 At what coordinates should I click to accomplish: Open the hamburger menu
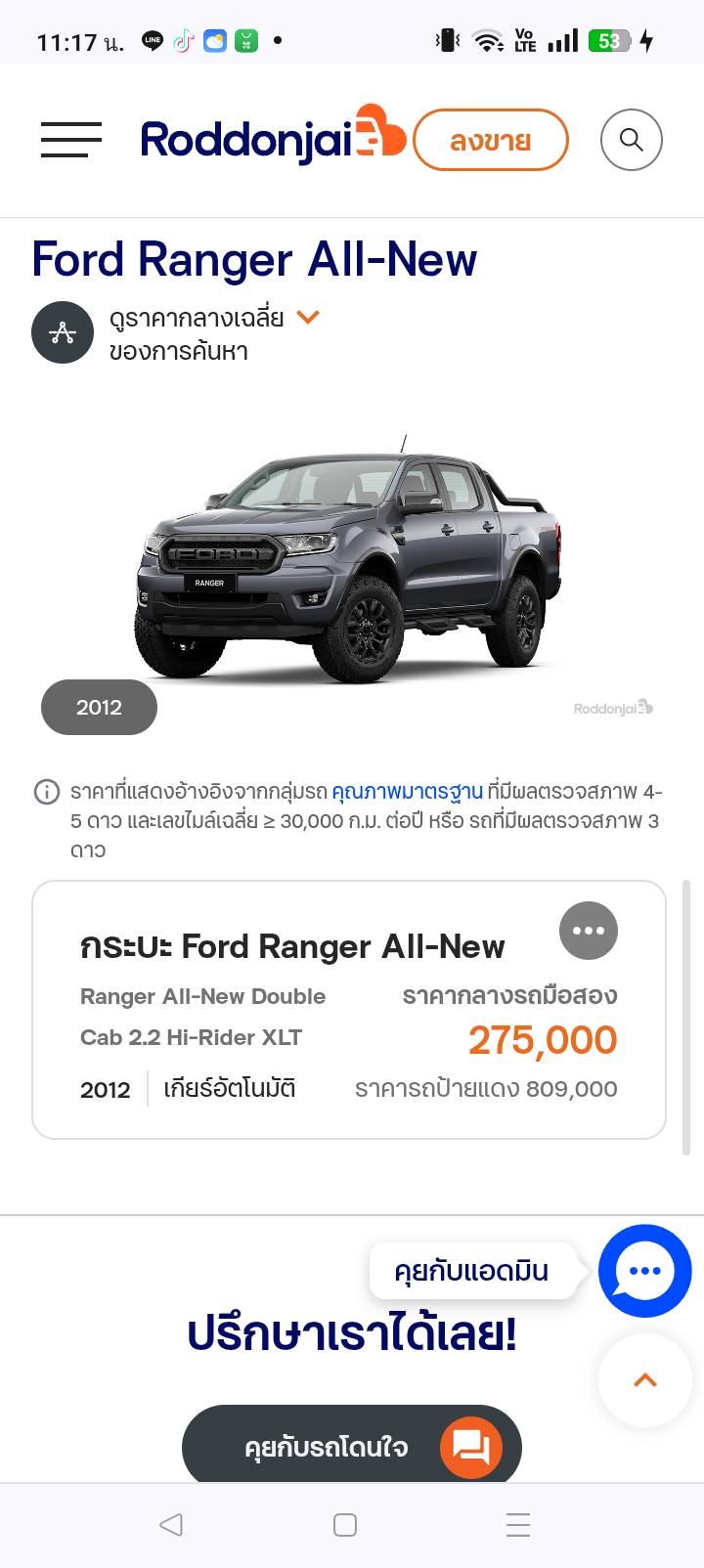pyautogui.click(x=71, y=140)
